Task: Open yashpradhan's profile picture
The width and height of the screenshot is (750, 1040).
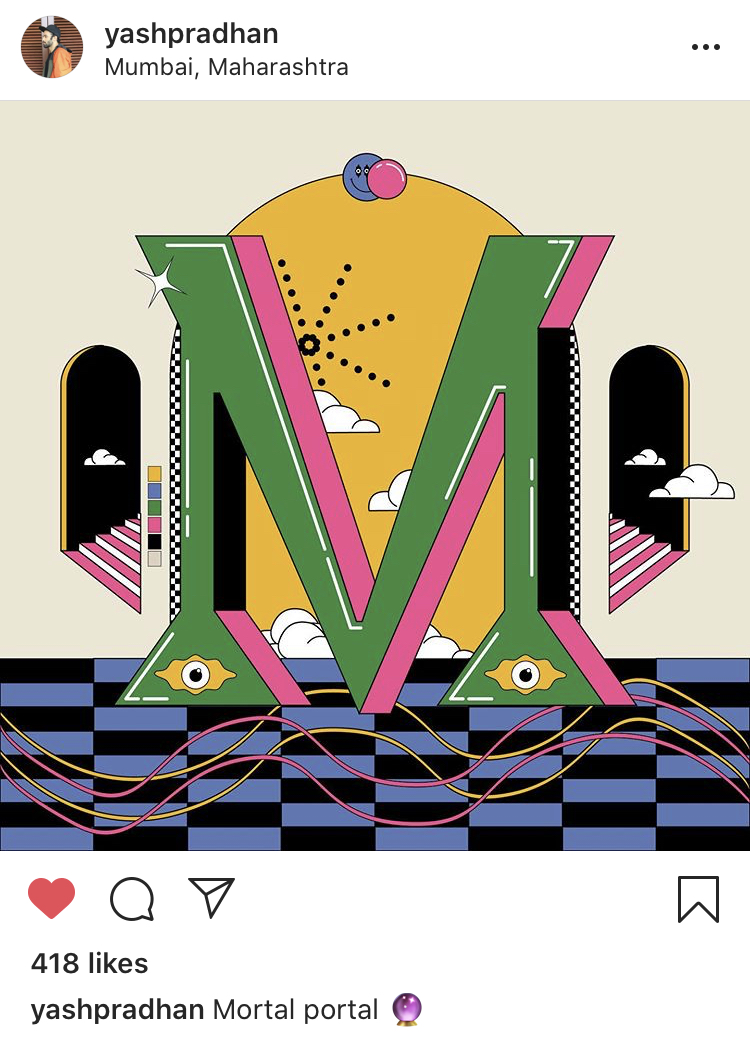Action: pos(52,47)
